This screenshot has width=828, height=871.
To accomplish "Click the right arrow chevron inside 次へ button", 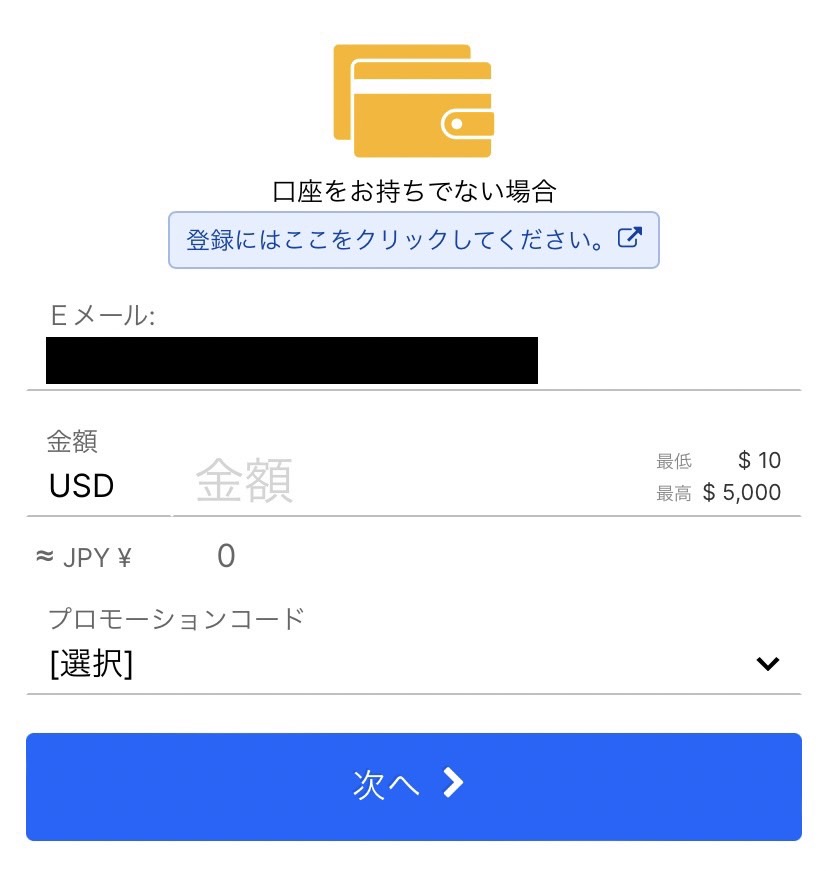I will point(455,785).
